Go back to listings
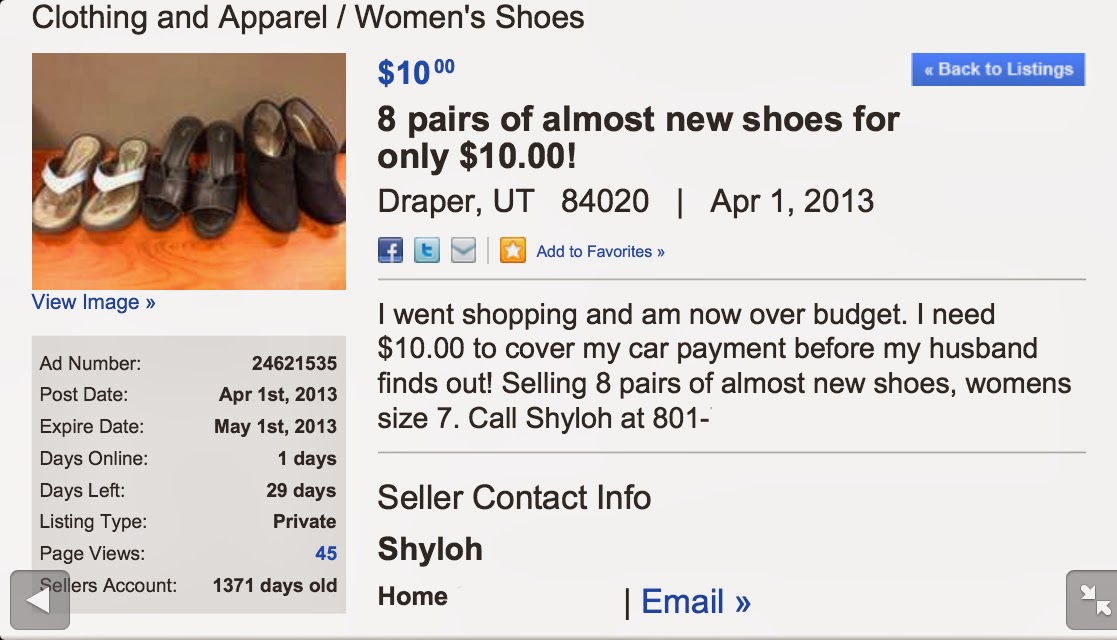 coord(997,69)
